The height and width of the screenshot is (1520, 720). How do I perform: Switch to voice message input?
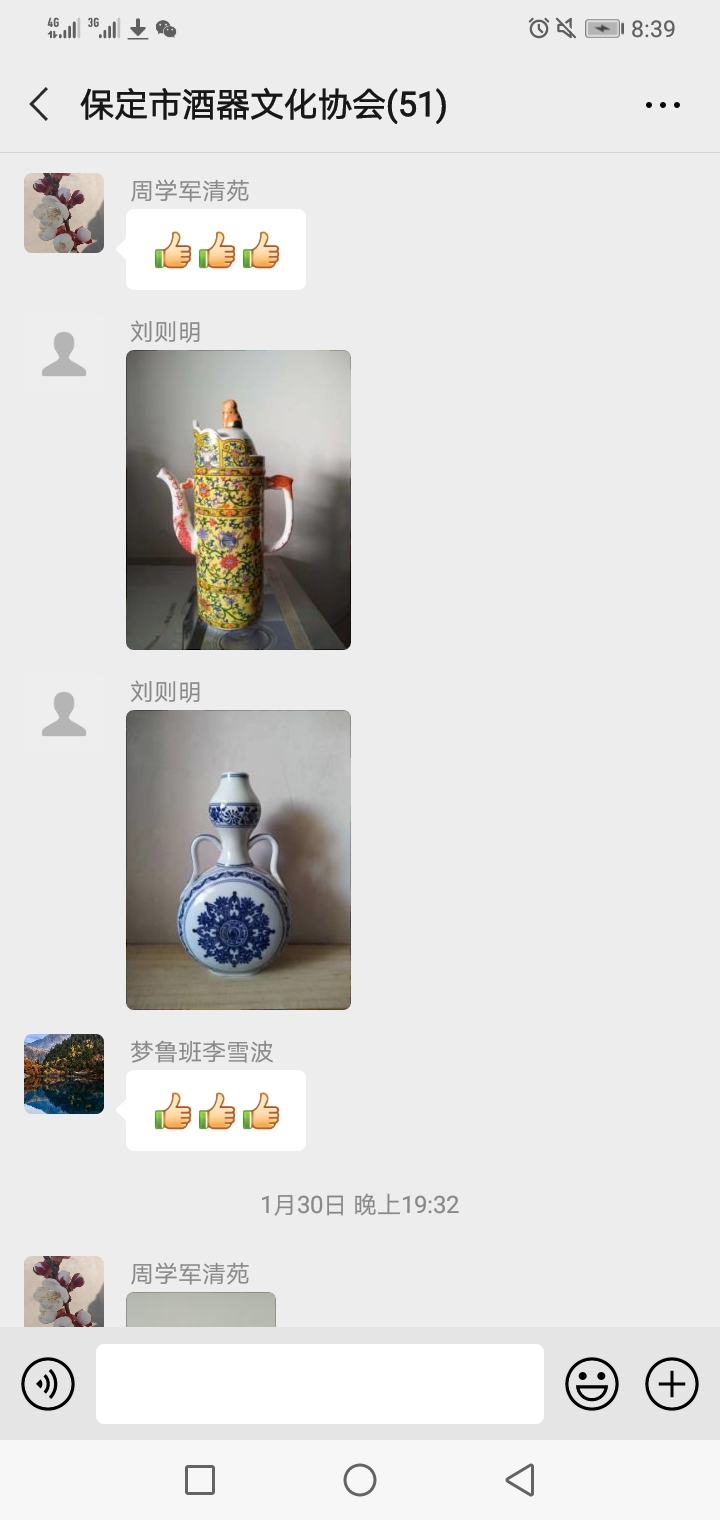[x=48, y=1384]
